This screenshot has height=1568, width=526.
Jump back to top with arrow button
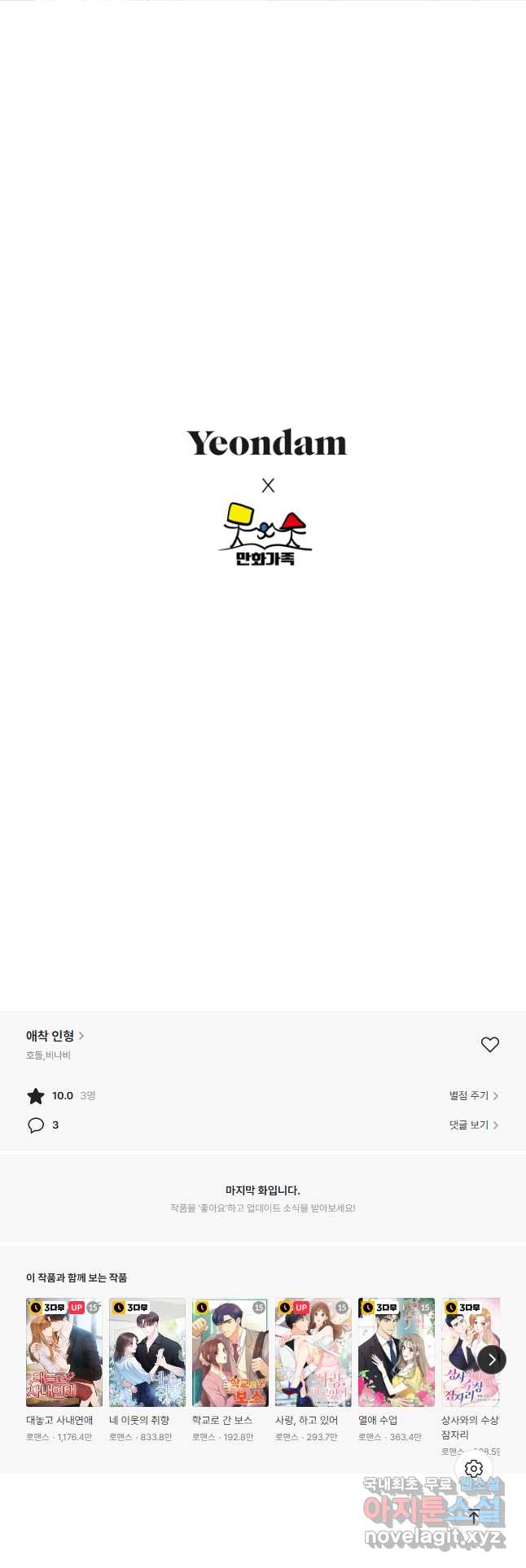(x=474, y=1516)
